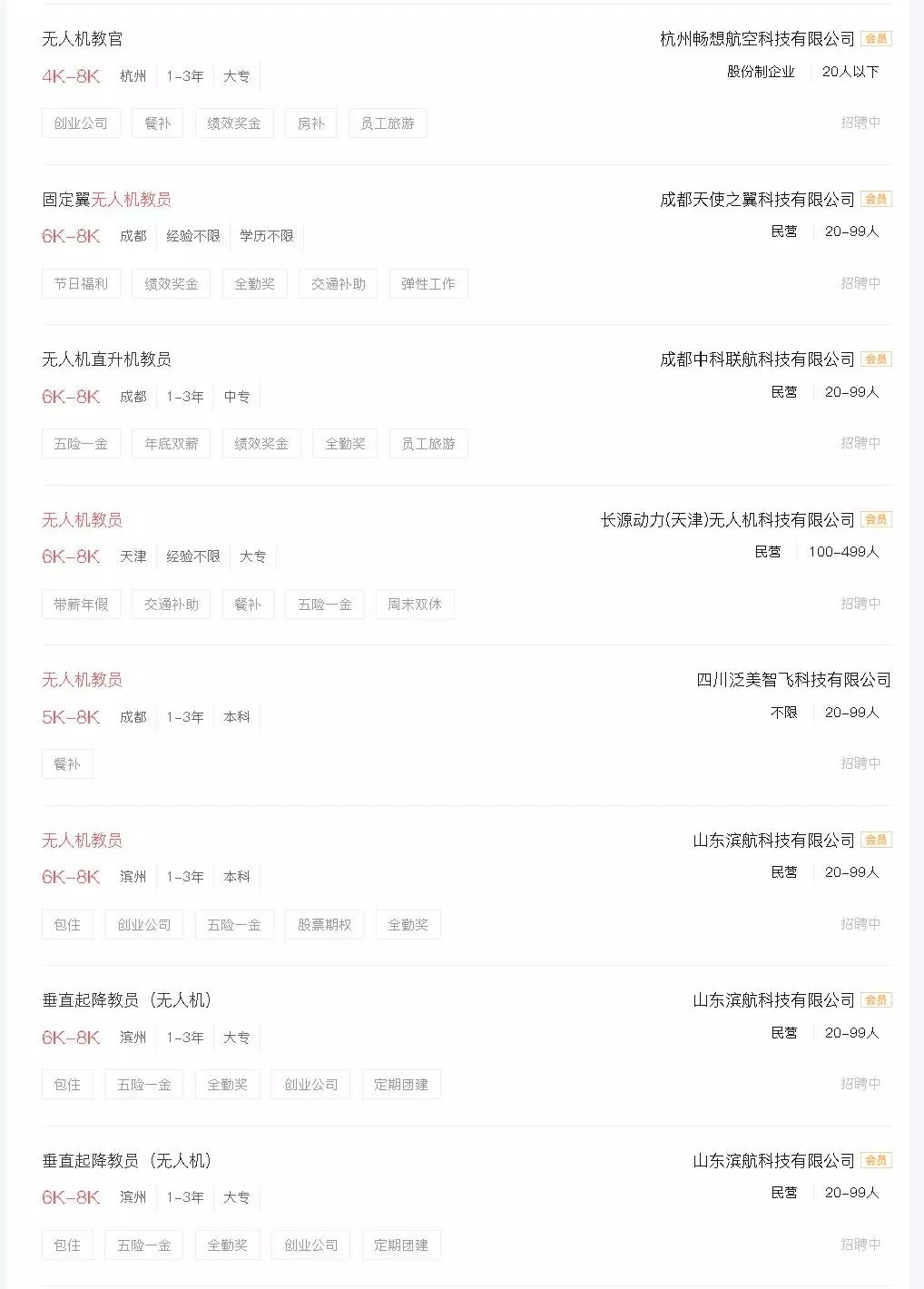Viewport: 924px width, 1289px height.
Task: Open the 成都中科联航科技有限公司 company link
Action: tap(757, 359)
